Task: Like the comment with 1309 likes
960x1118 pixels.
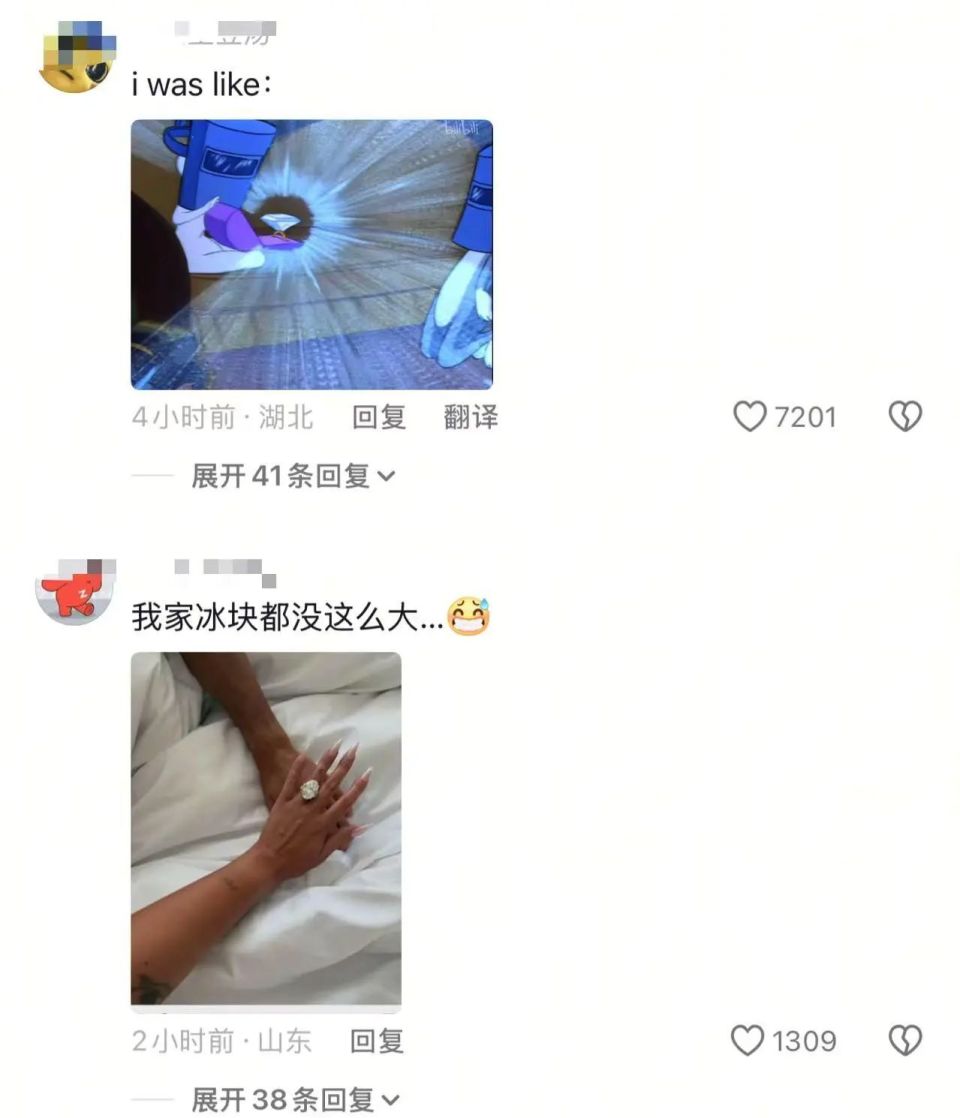Action: click(749, 1041)
